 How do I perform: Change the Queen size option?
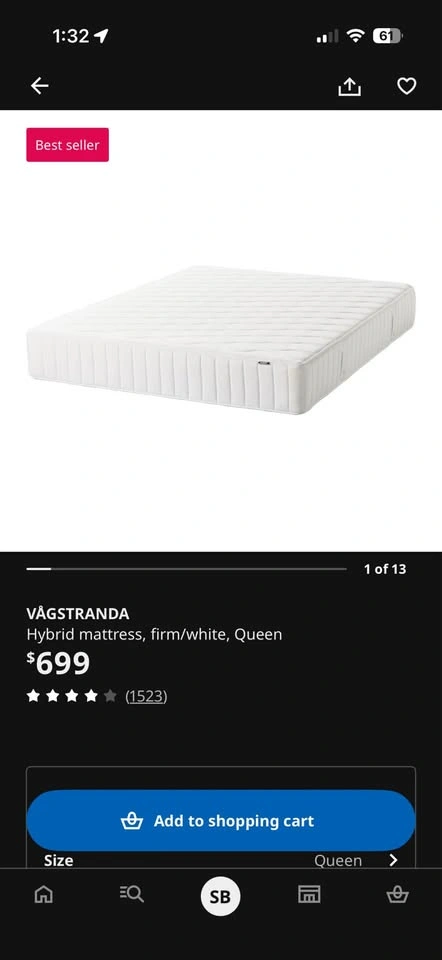(221, 860)
